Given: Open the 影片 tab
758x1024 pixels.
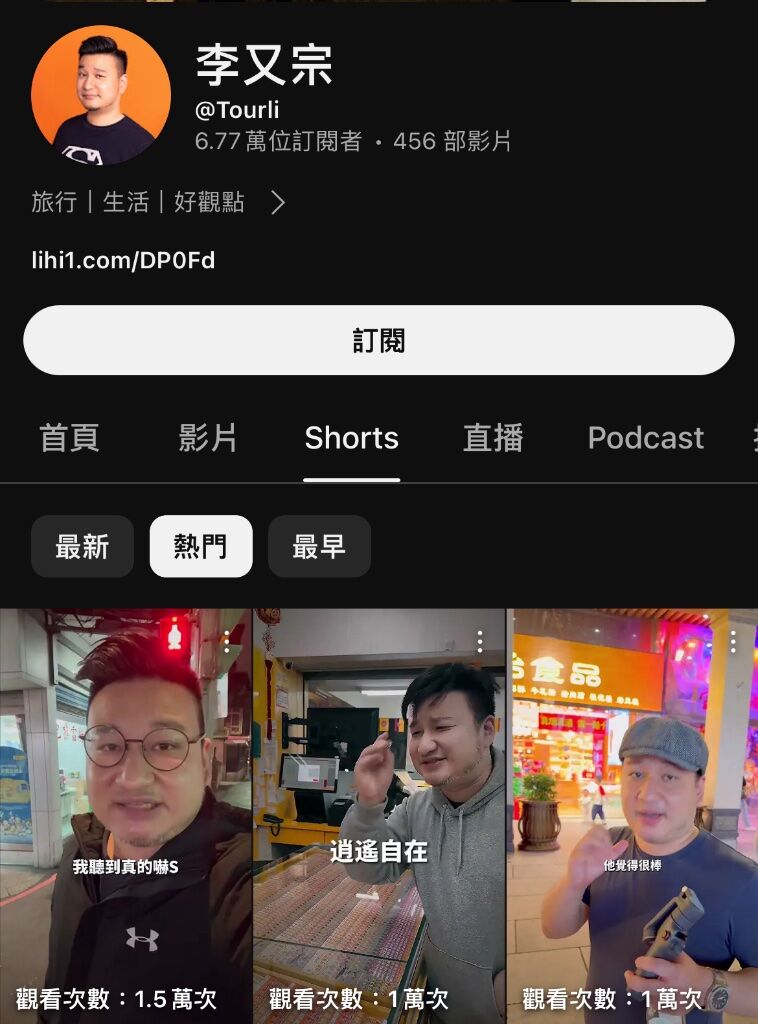Looking at the screenshot, I should 208,438.
